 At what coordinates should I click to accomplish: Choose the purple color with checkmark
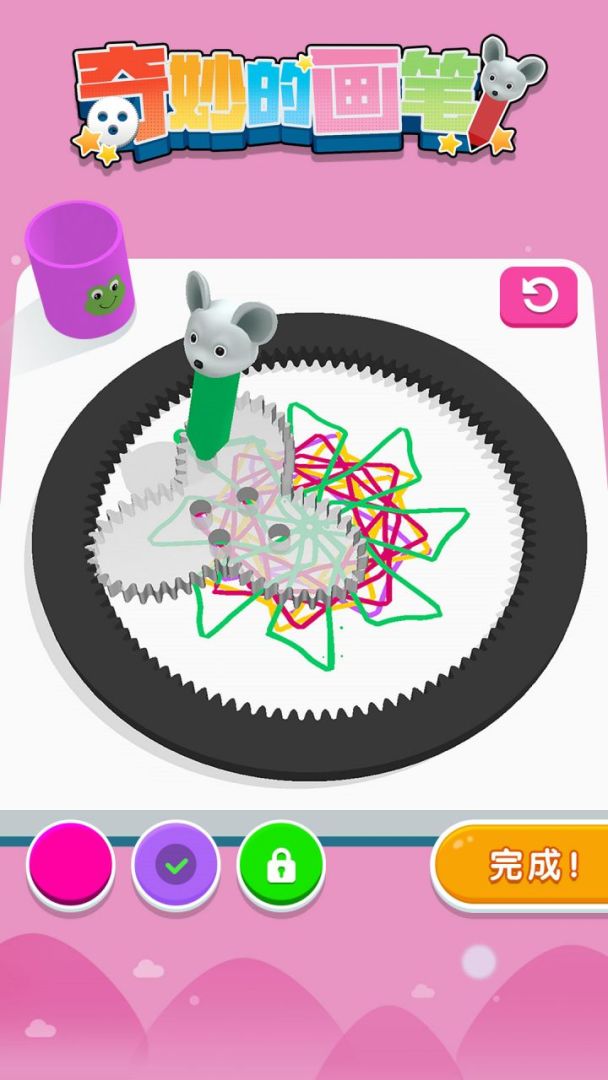coord(176,865)
